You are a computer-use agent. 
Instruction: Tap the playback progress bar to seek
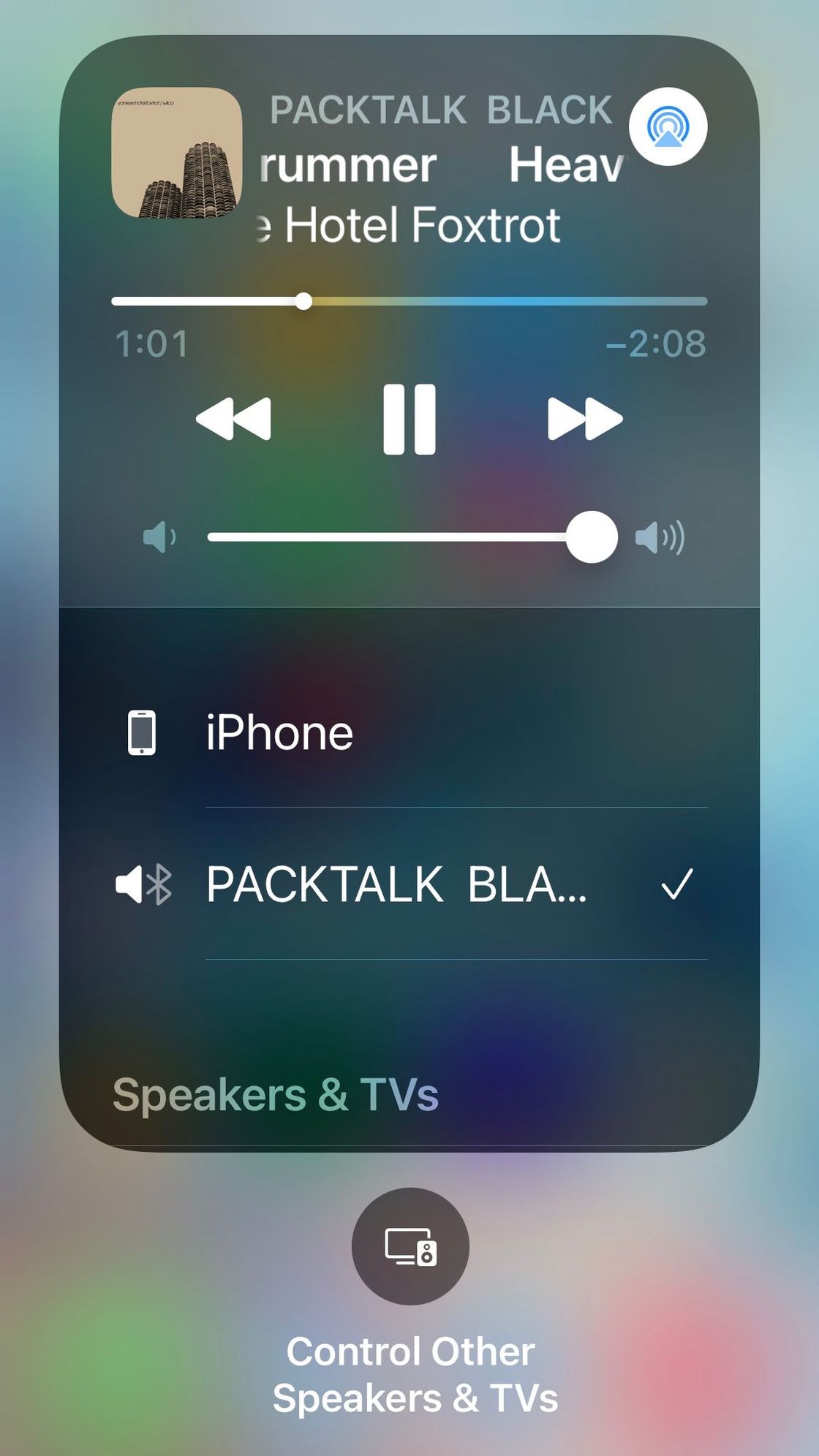pos(409,301)
